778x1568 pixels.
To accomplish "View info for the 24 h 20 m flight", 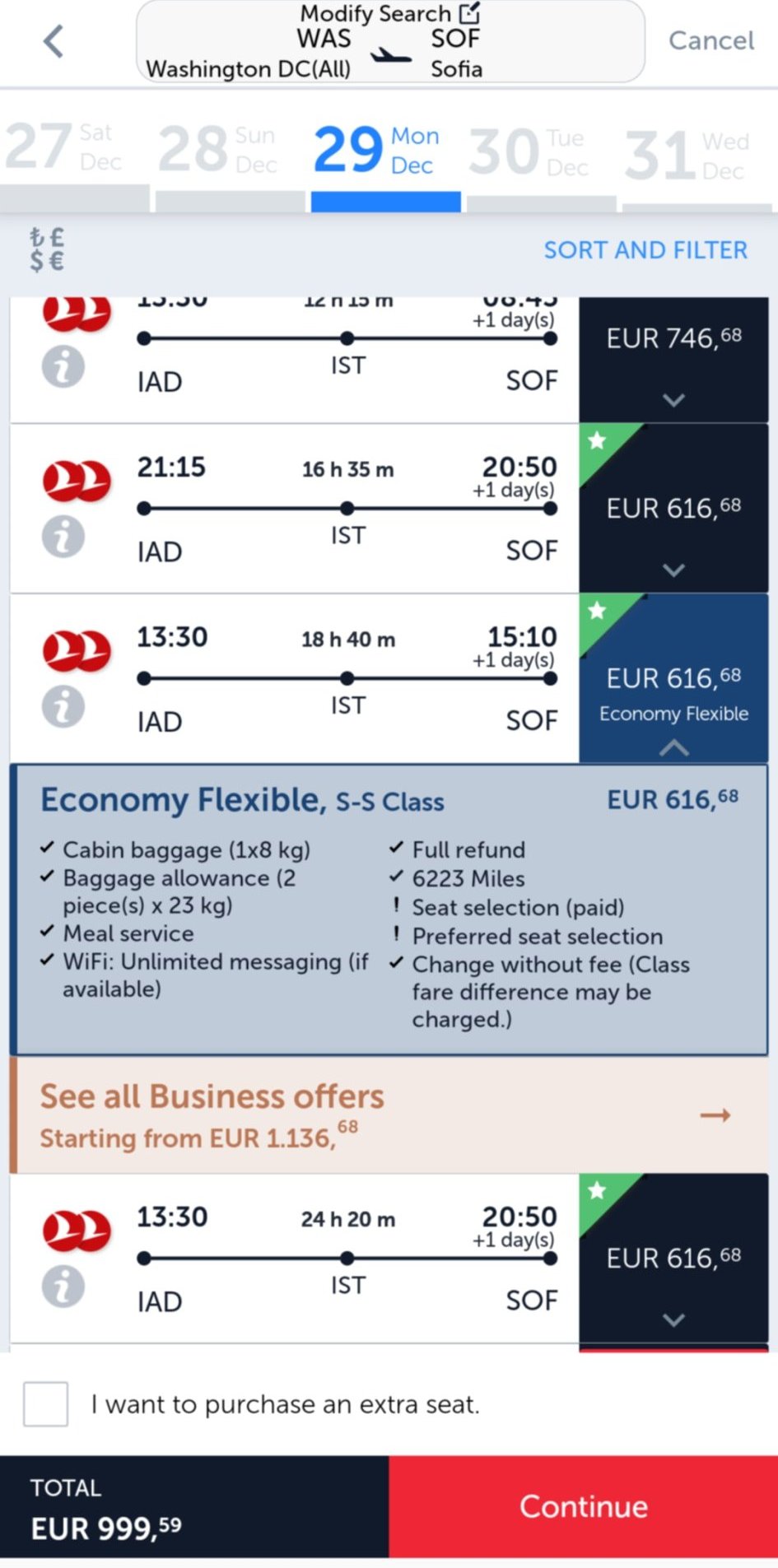I will point(63,1287).
